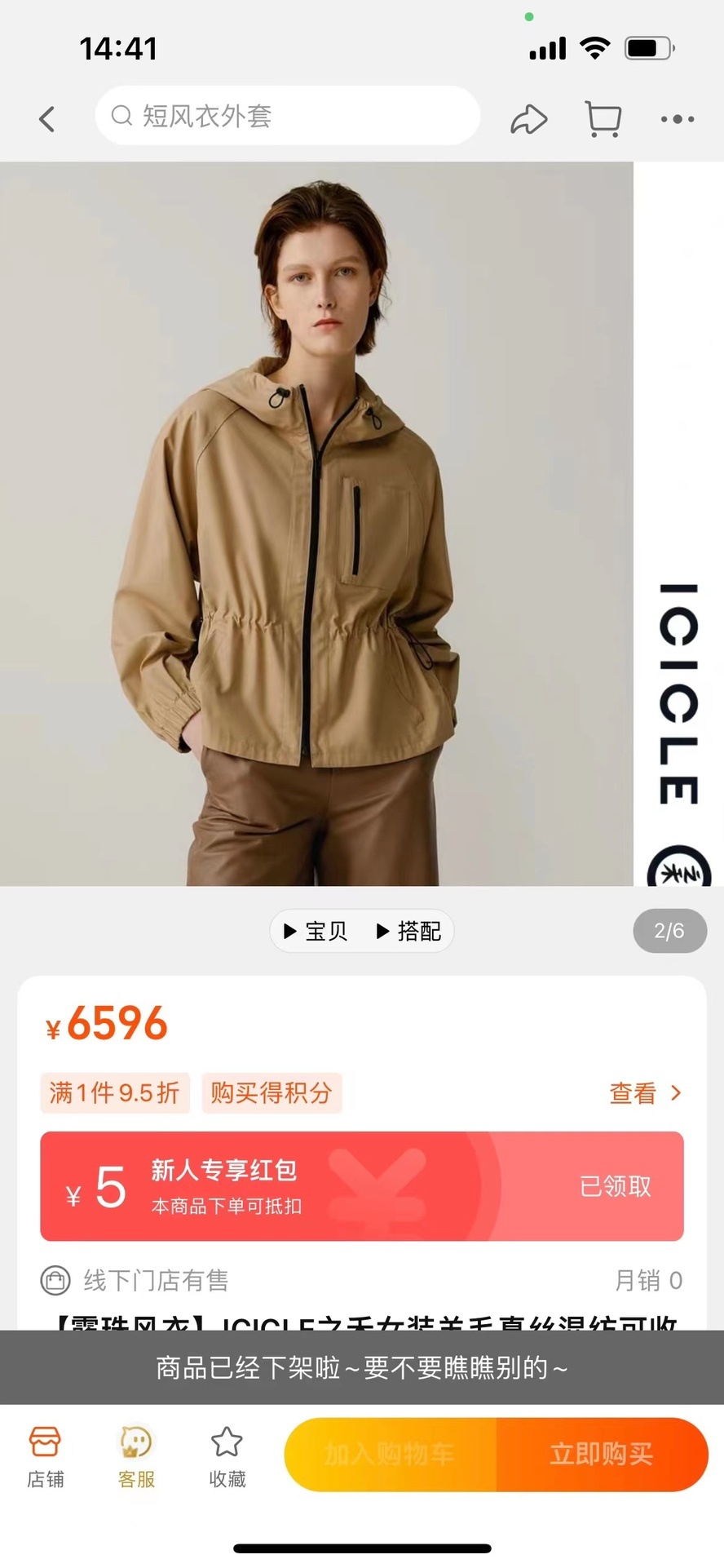
Task: Tap the 满1件9.5折 discount chip
Action: pyautogui.click(x=115, y=1093)
